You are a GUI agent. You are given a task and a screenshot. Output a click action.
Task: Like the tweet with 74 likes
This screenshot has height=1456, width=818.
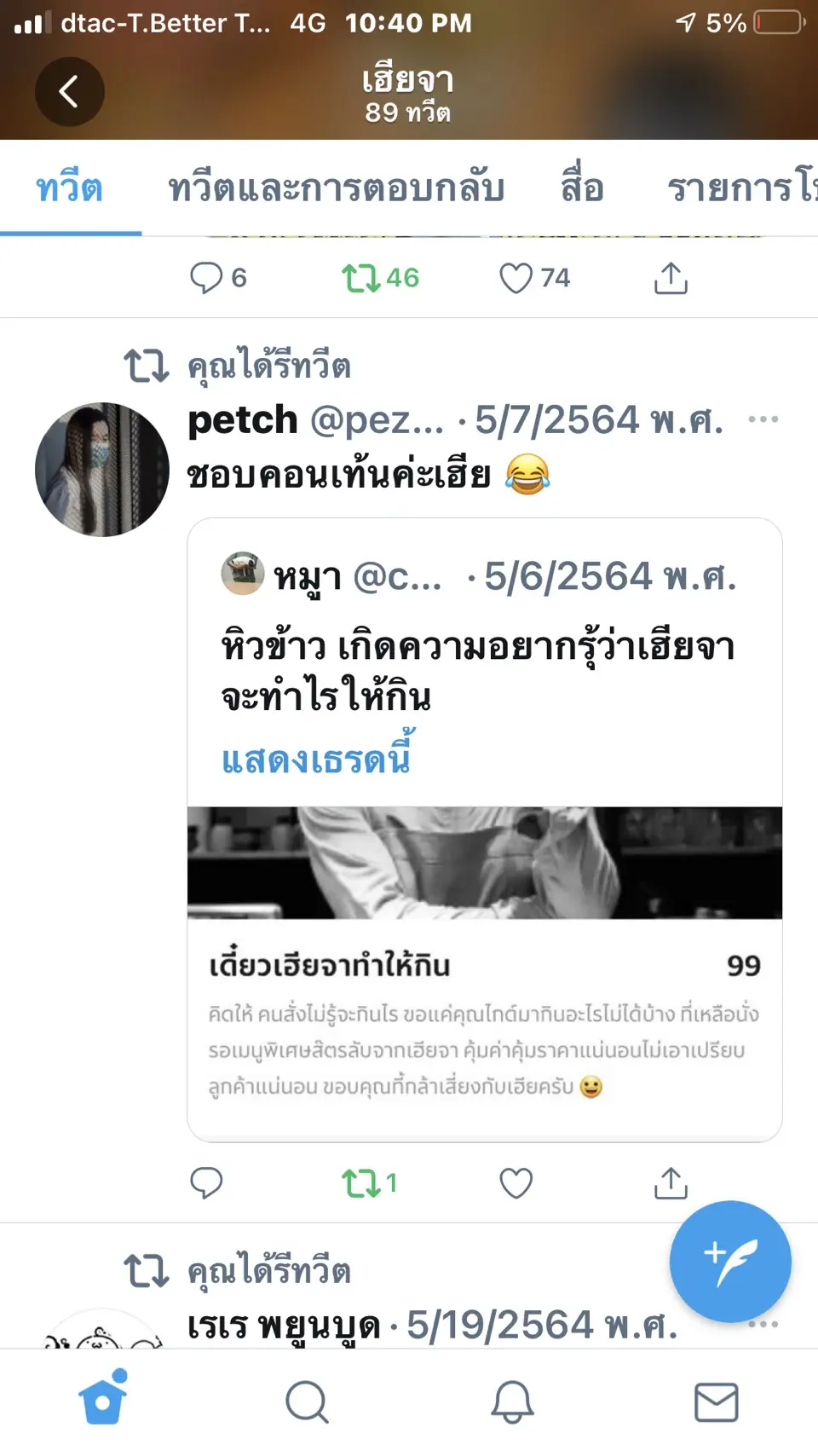(x=516, y=278)
